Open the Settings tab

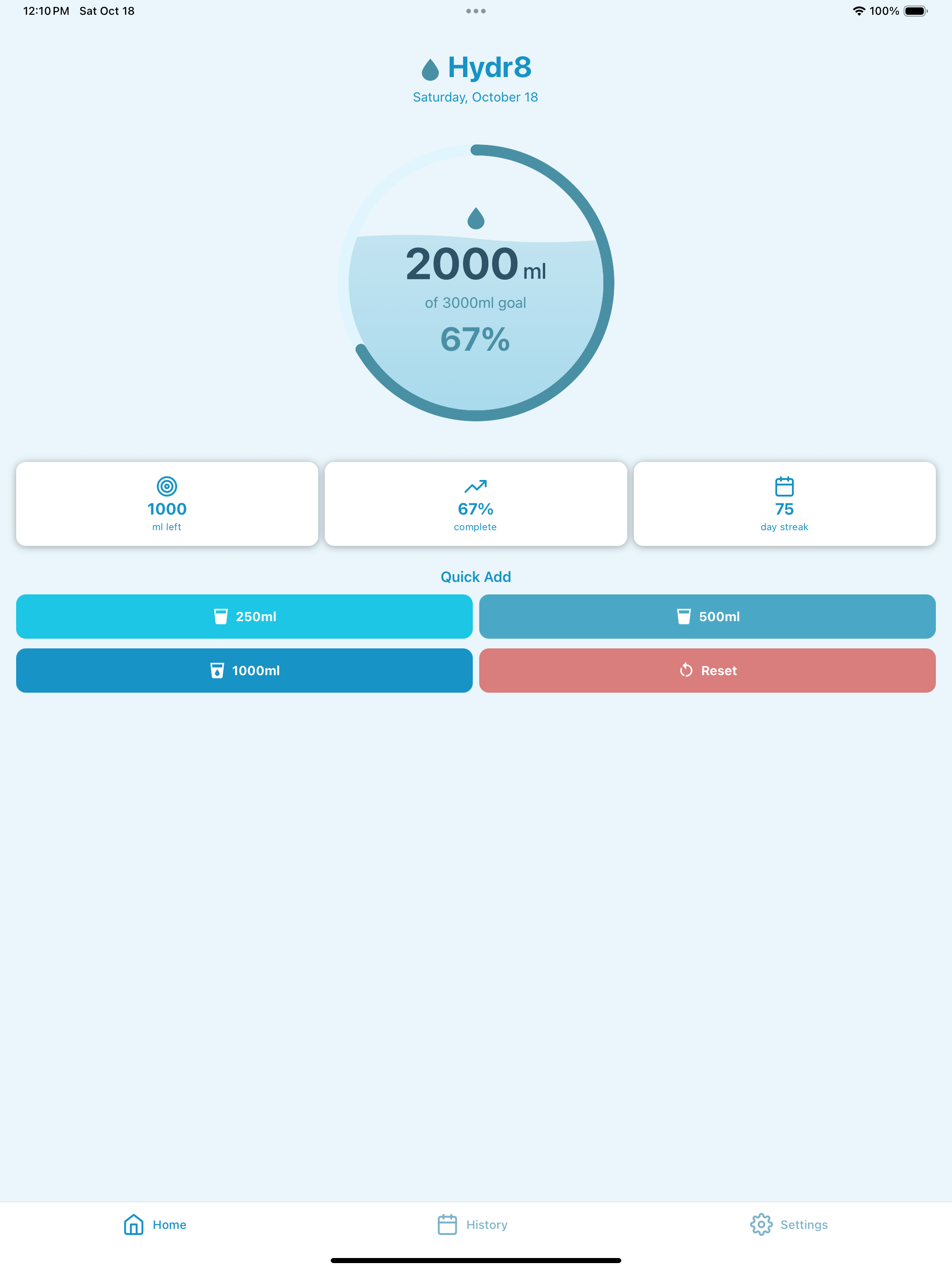click(x=789, y=1225)
